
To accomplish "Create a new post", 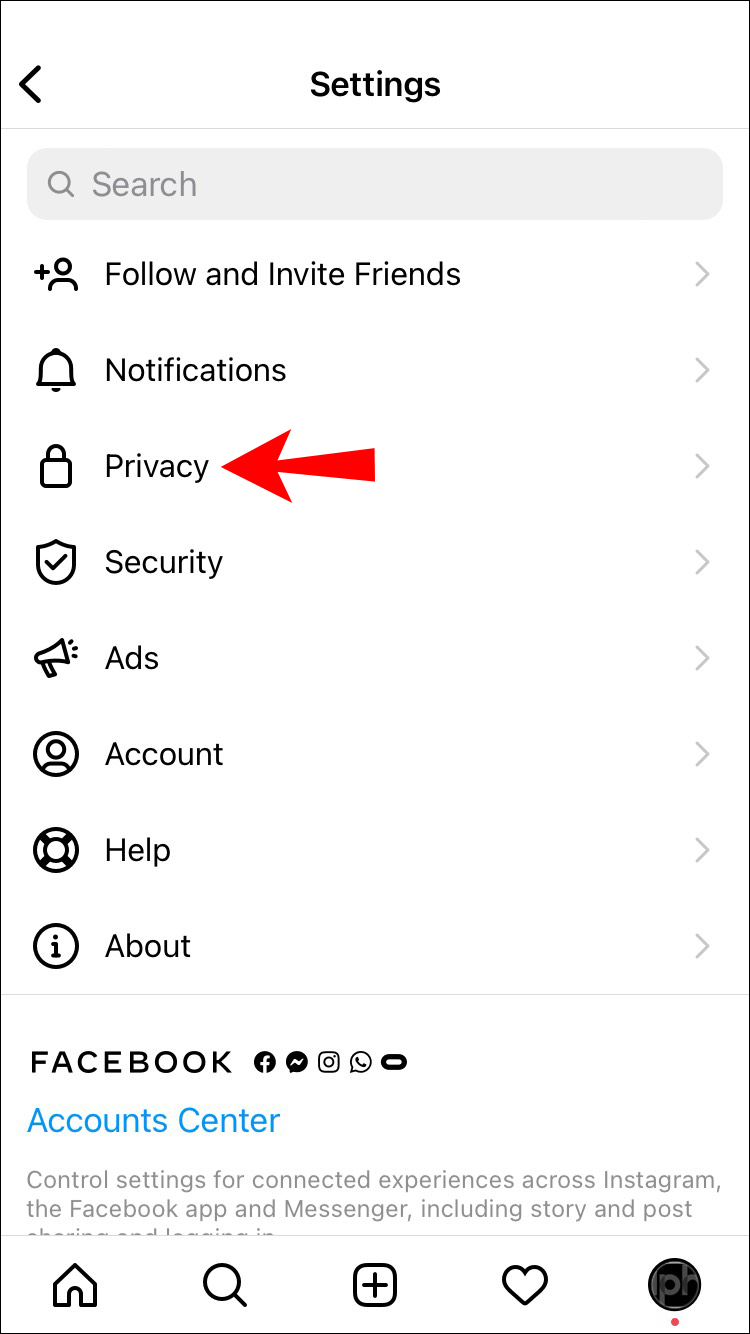I will point(375,1284).
